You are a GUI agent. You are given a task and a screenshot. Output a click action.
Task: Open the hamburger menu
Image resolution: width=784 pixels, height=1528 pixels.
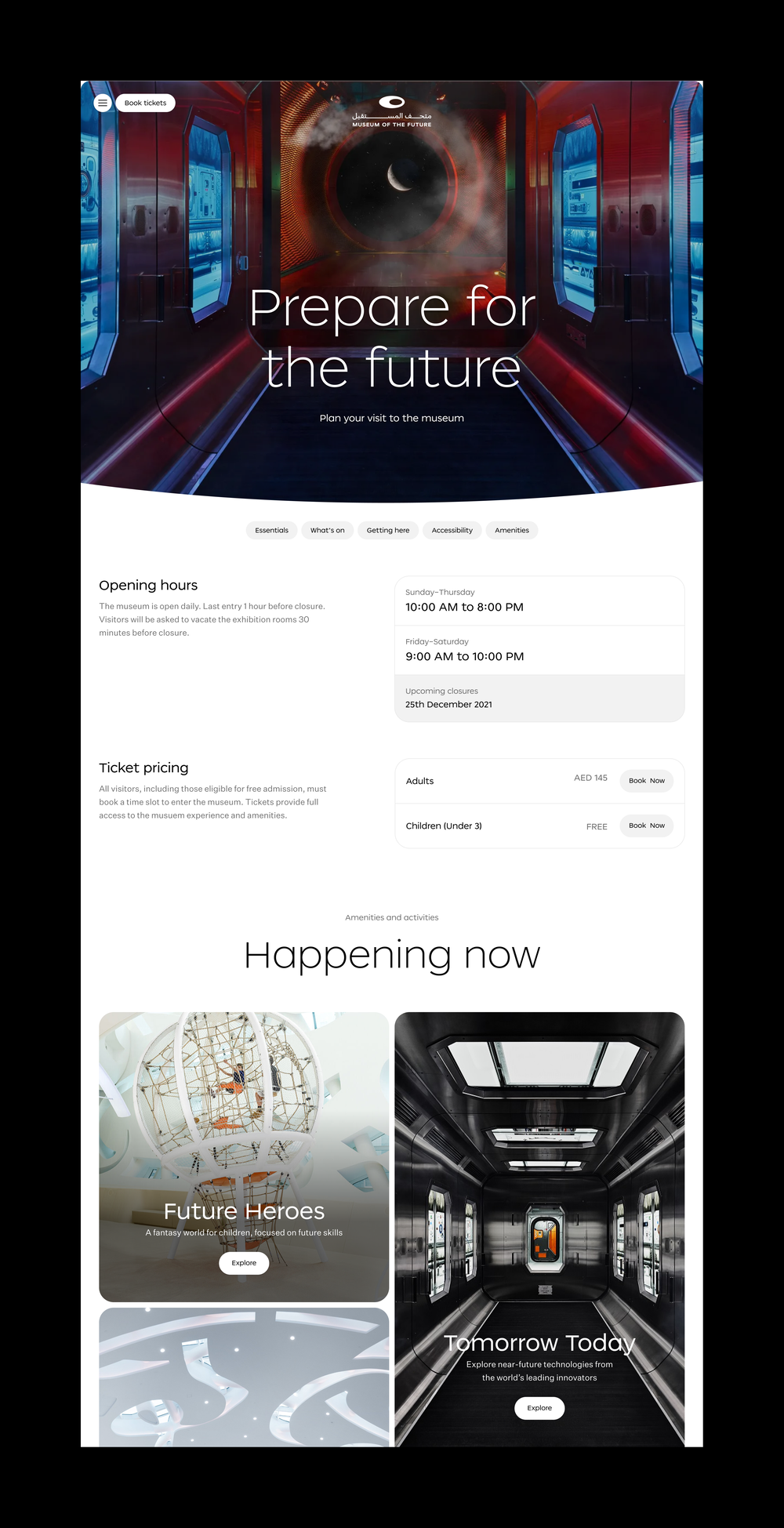click(x=103, y=103)
